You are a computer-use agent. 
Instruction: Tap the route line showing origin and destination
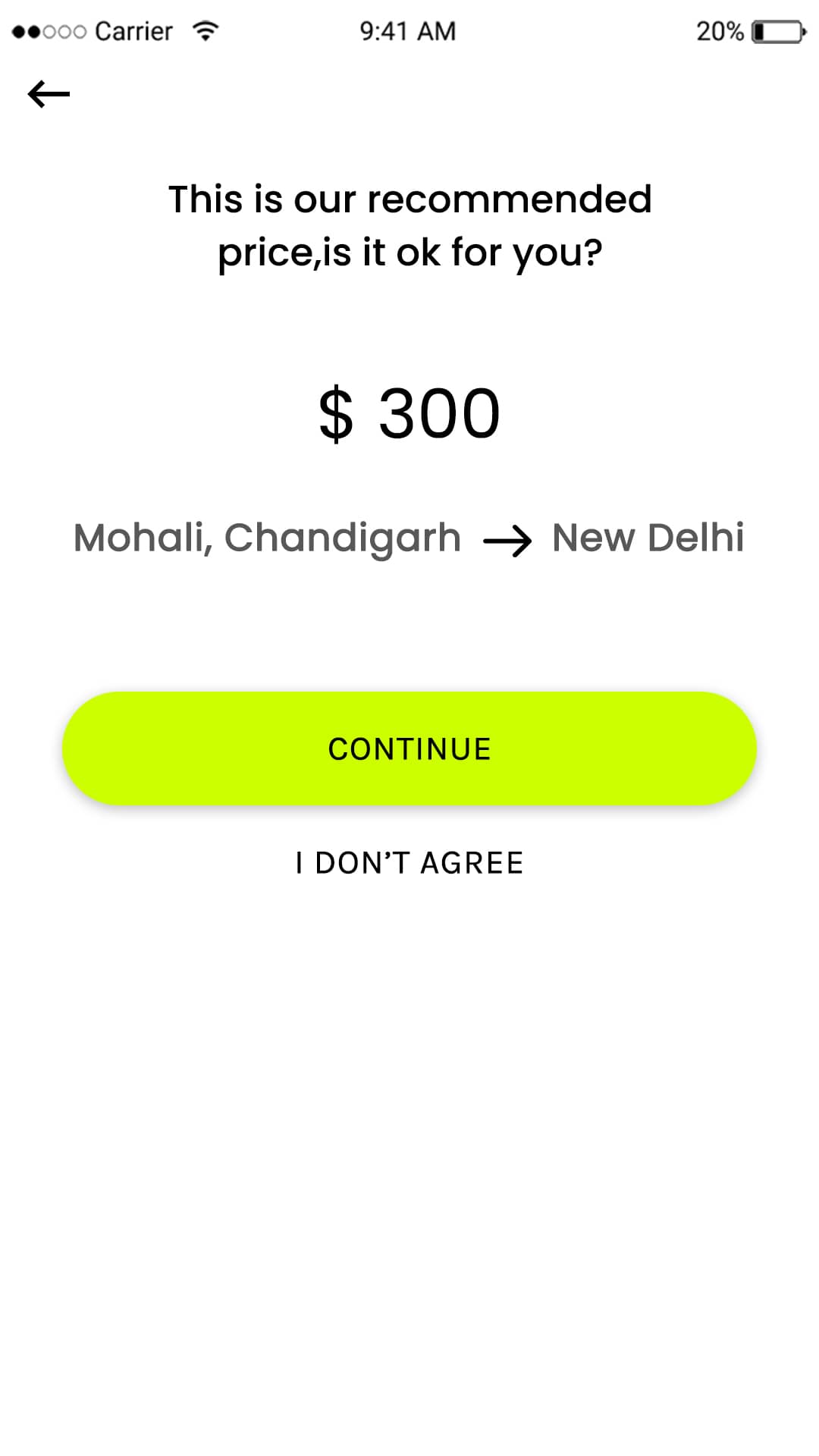click(409, 540)
